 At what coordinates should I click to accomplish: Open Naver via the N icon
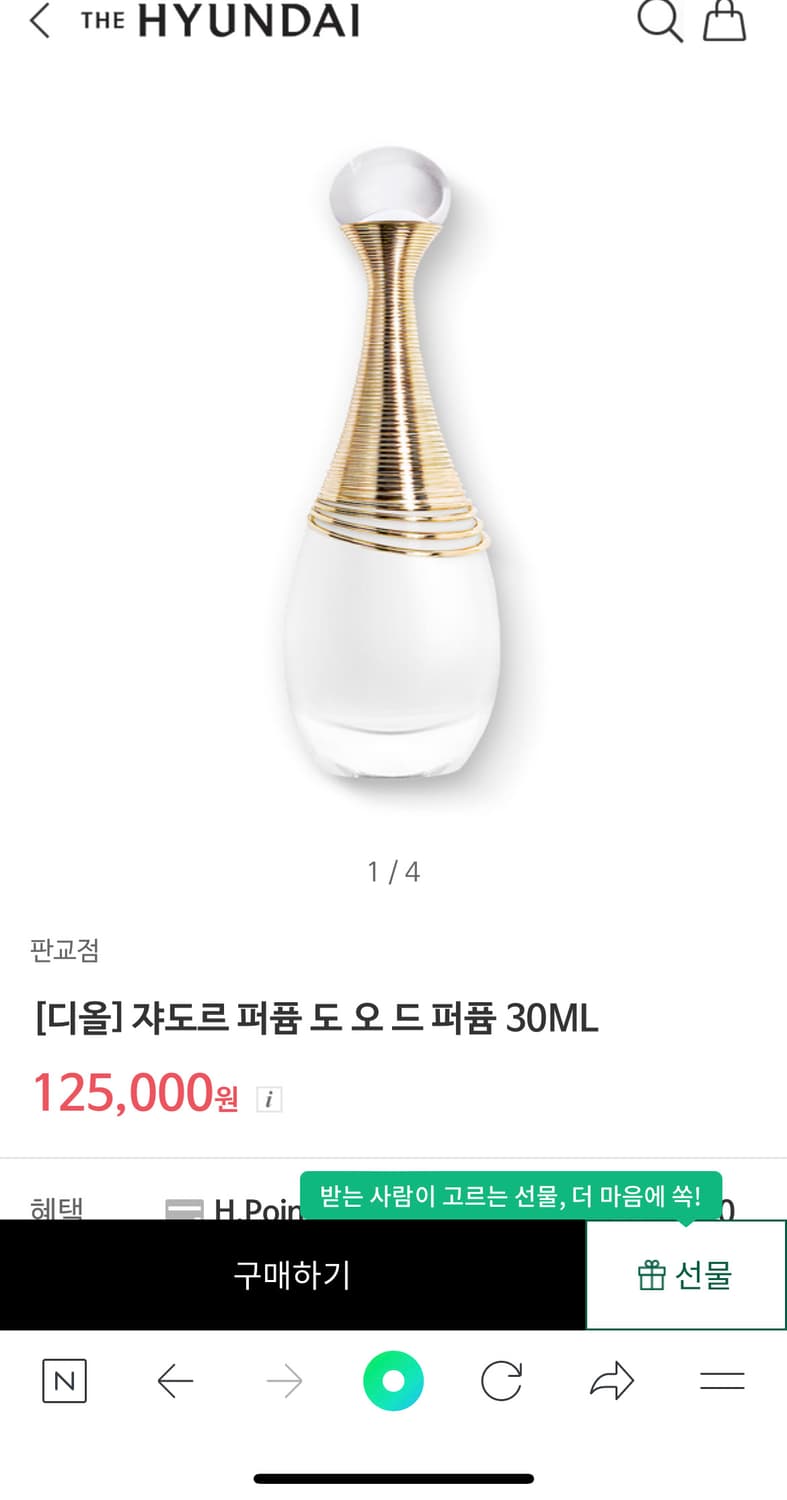tap(64, 1381)
